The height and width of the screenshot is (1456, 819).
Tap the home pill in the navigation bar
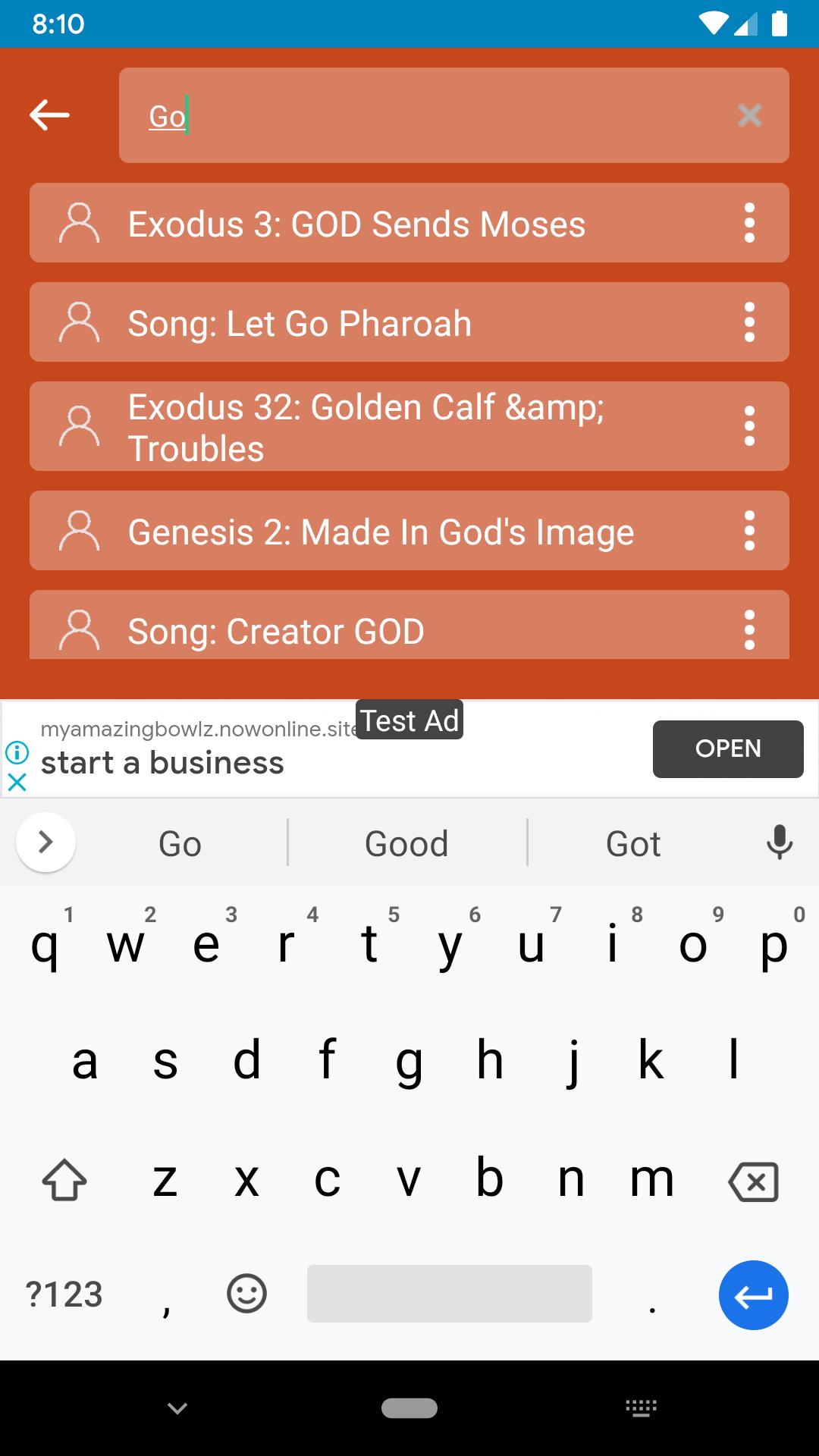pyautogui.click(x=409, y=1407)
